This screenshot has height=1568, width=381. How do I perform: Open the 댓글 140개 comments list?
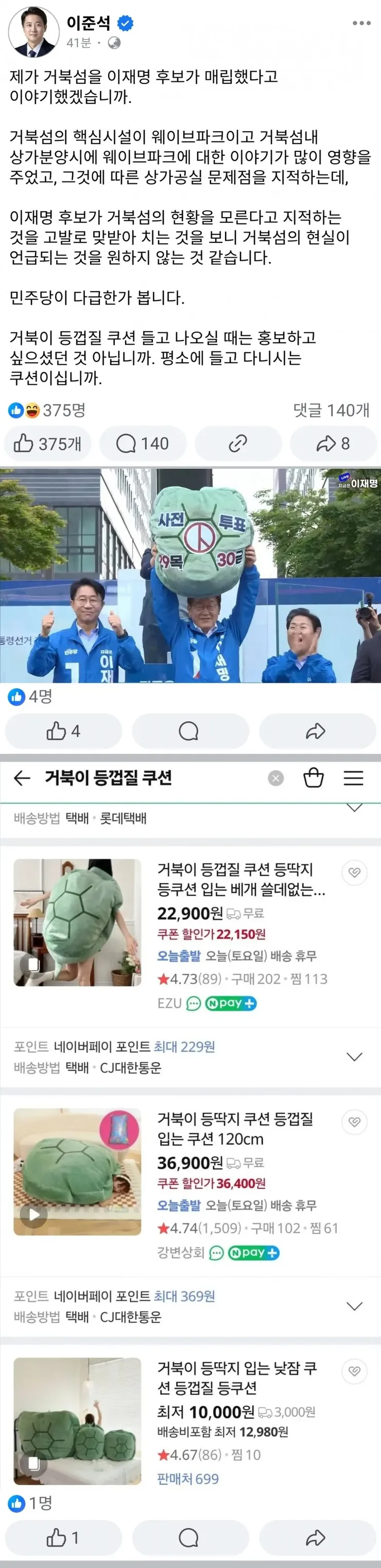[331, 410]
